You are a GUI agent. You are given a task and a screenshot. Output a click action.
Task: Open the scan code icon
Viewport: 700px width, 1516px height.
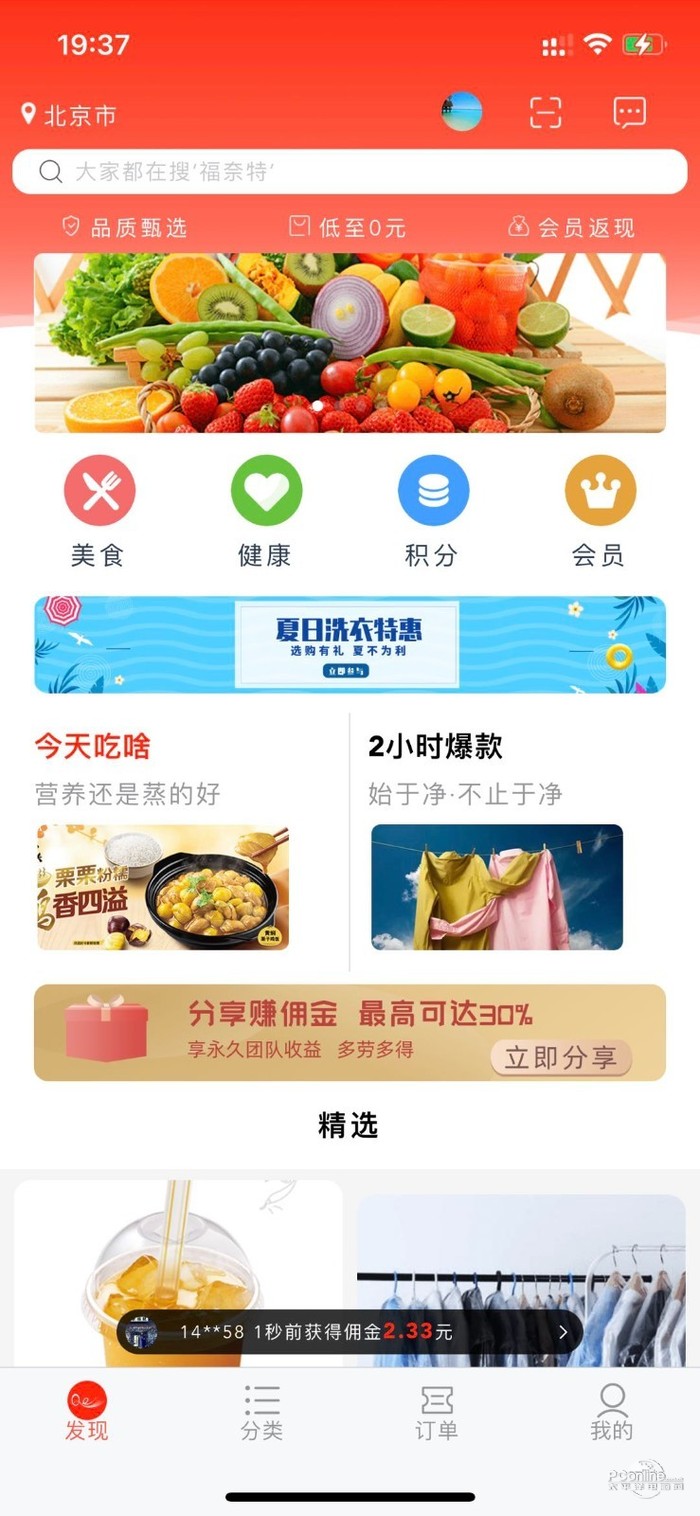pos(546,113)
